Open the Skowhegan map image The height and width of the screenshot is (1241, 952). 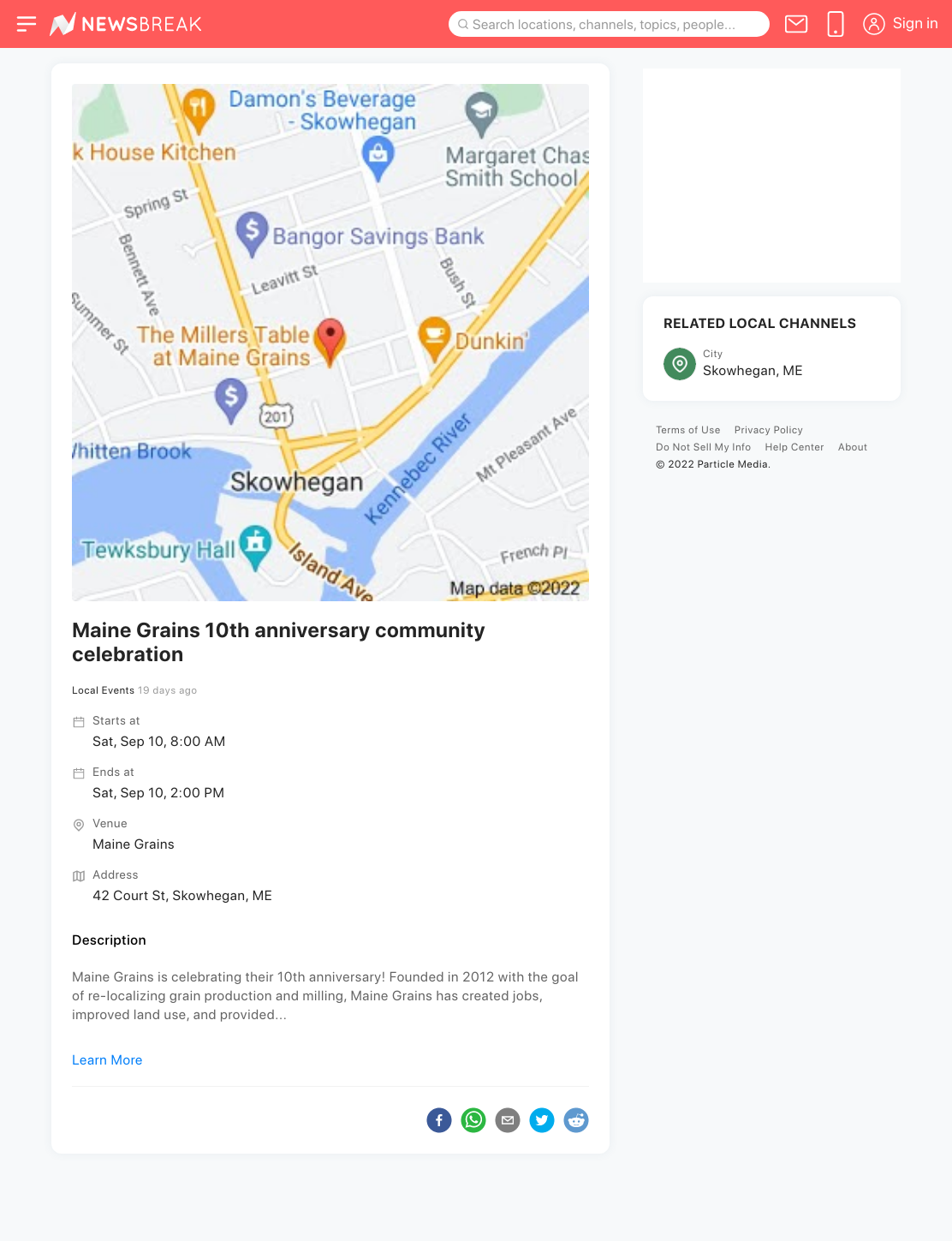pyautogui.click(x=330, y=343)
